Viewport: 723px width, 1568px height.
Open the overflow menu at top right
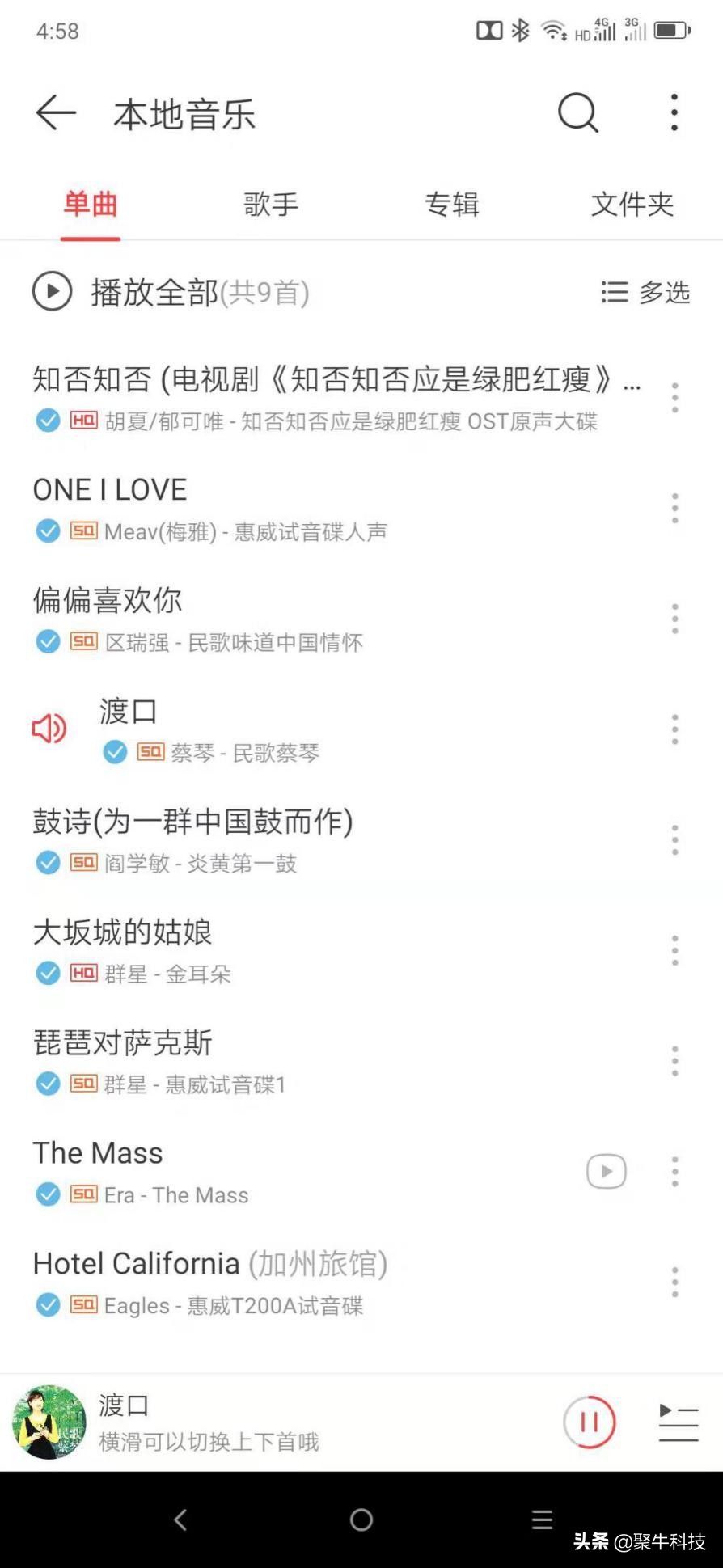pos(674,113)
